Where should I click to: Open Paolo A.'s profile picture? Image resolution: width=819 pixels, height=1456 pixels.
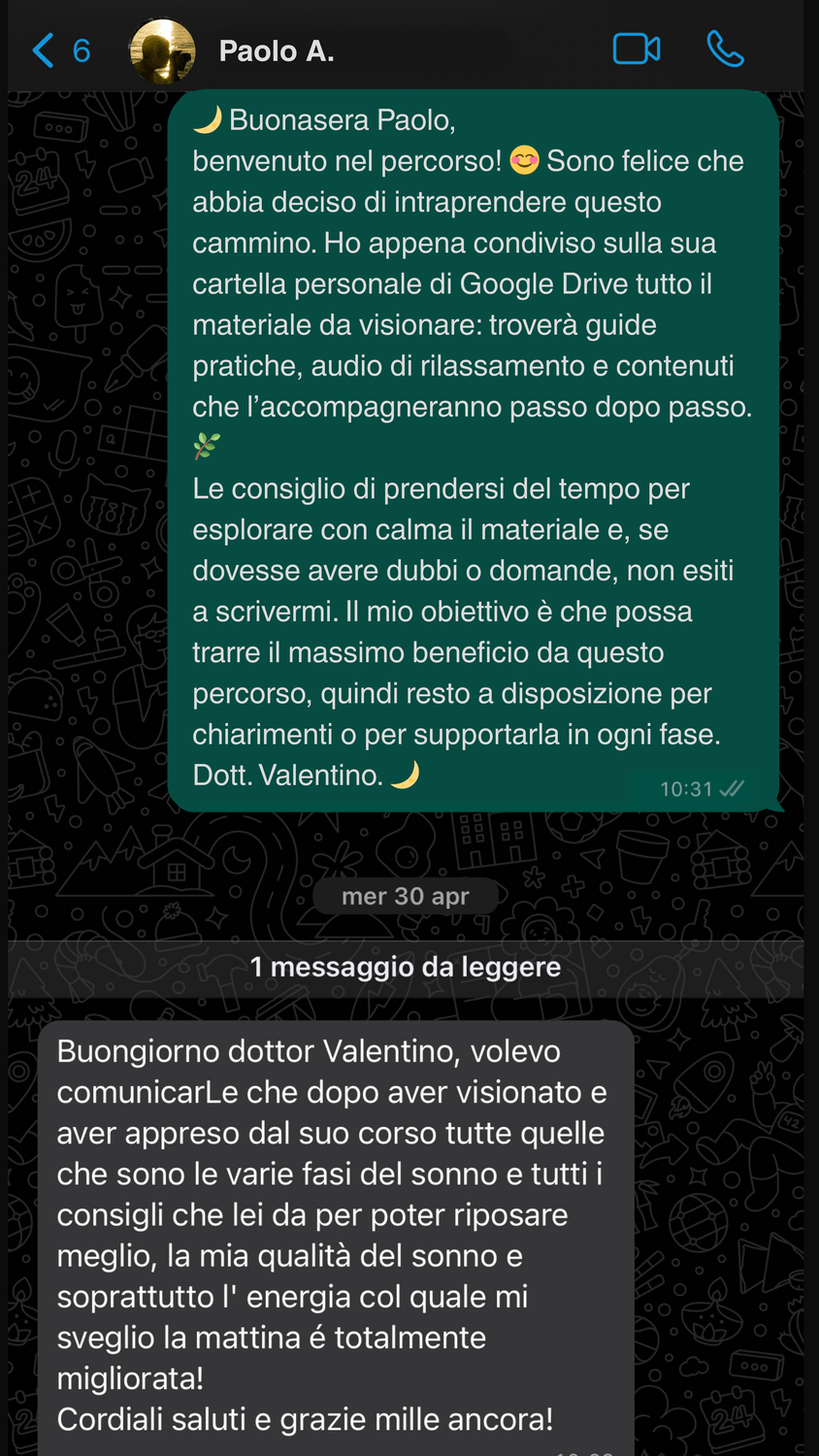pos(163,51)
